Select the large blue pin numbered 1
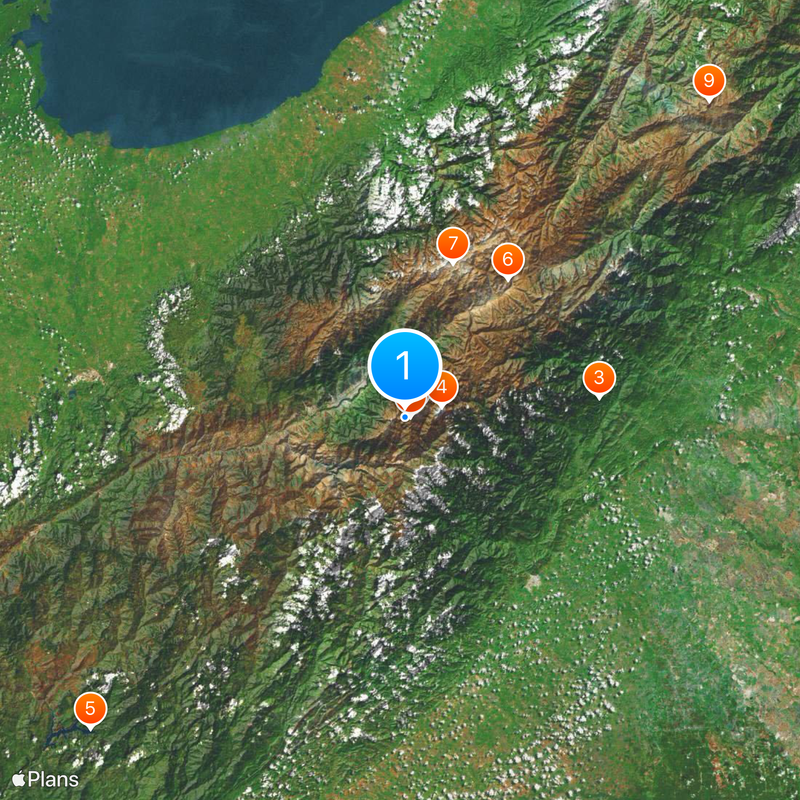 click(x=405, y=366)
